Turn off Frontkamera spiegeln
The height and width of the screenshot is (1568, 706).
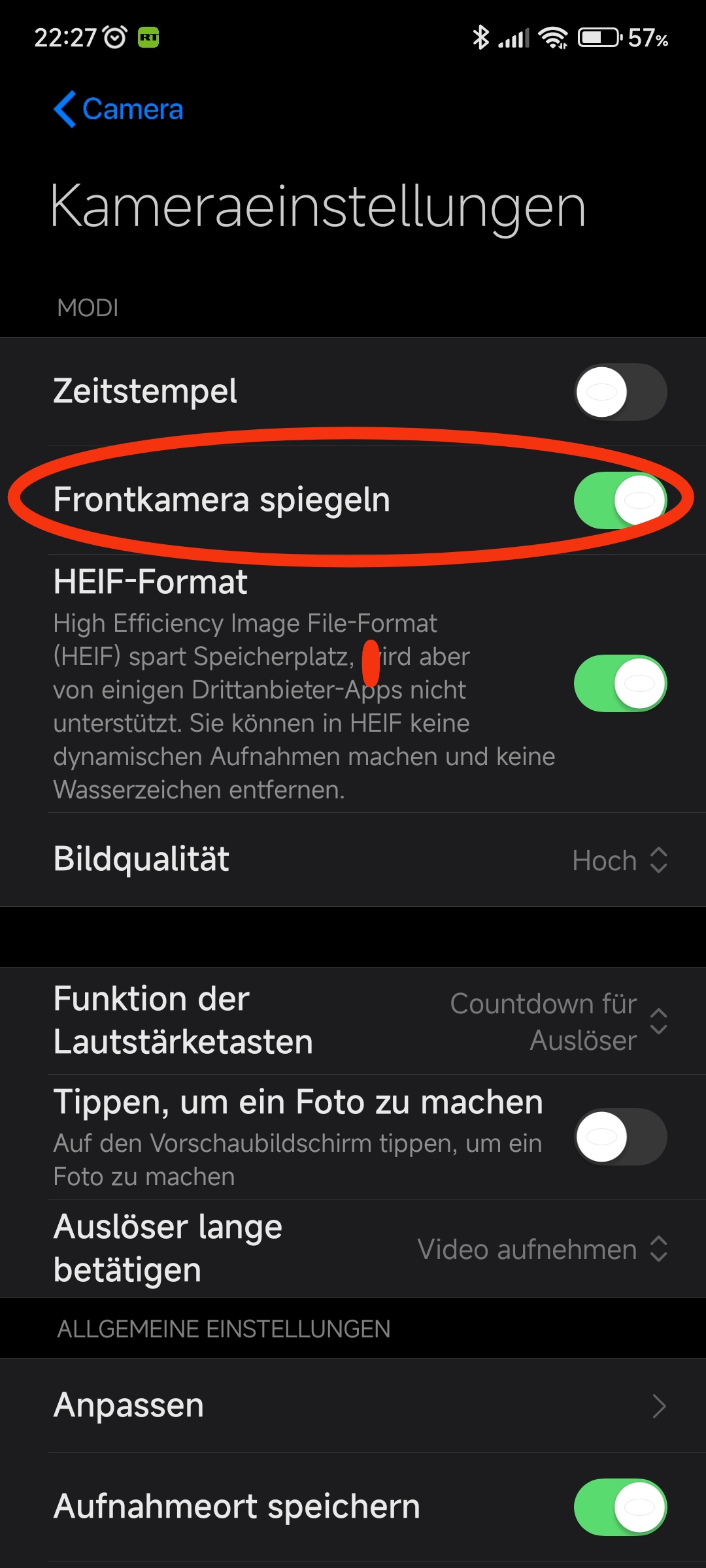tap(620, 500)
